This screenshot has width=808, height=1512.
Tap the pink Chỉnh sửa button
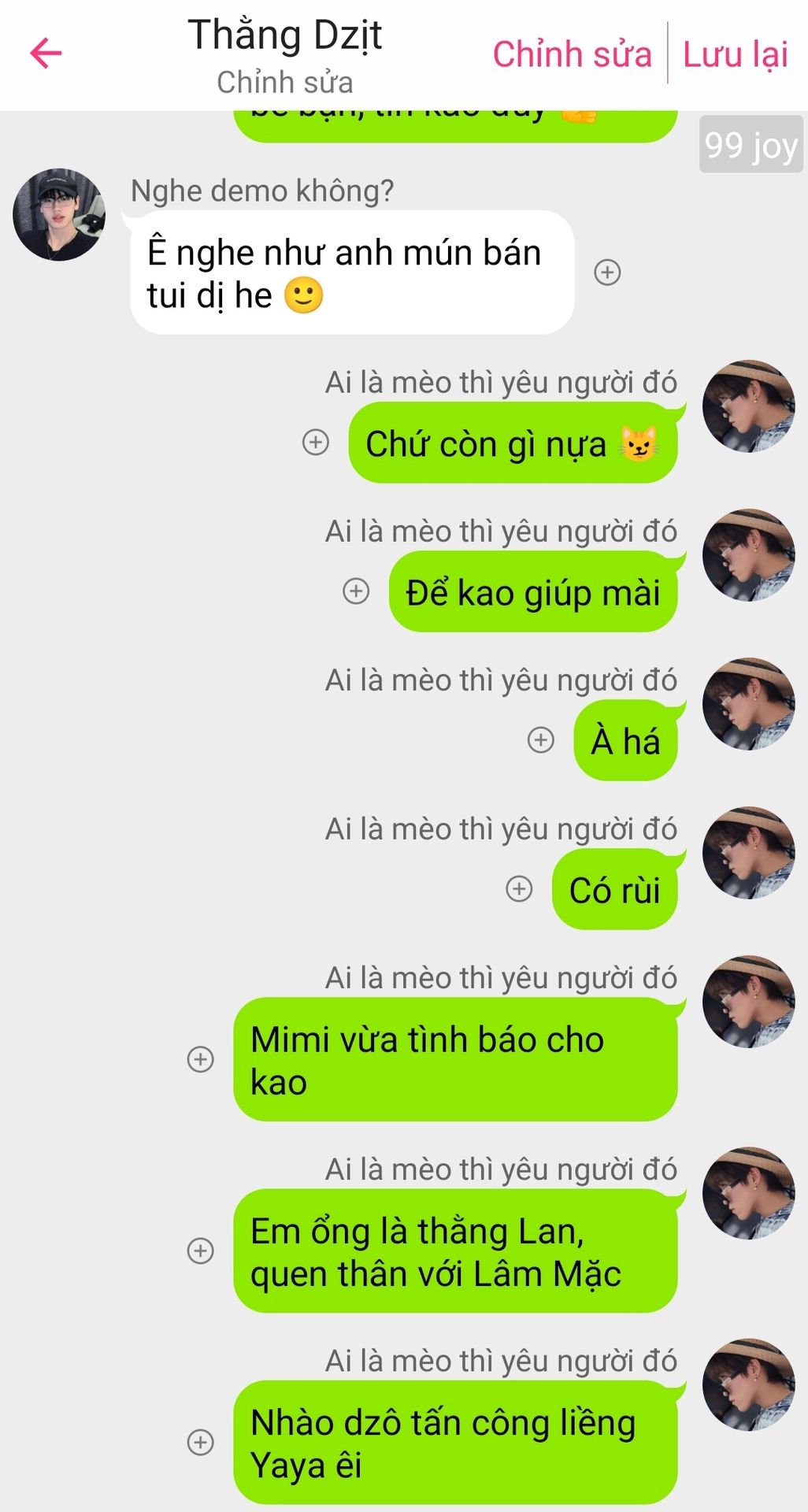click(572, 54)
